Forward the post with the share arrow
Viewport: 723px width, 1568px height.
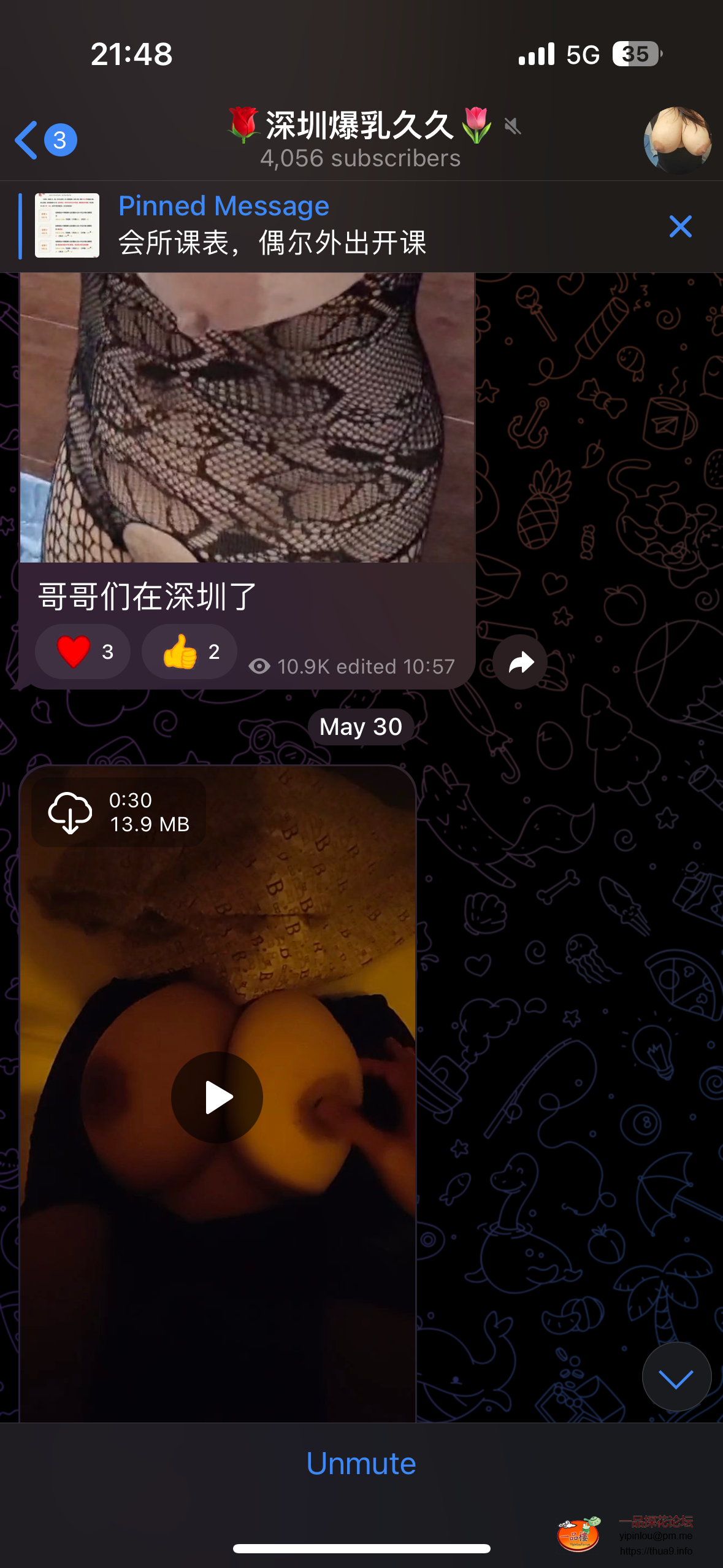(x=521, y=663)
